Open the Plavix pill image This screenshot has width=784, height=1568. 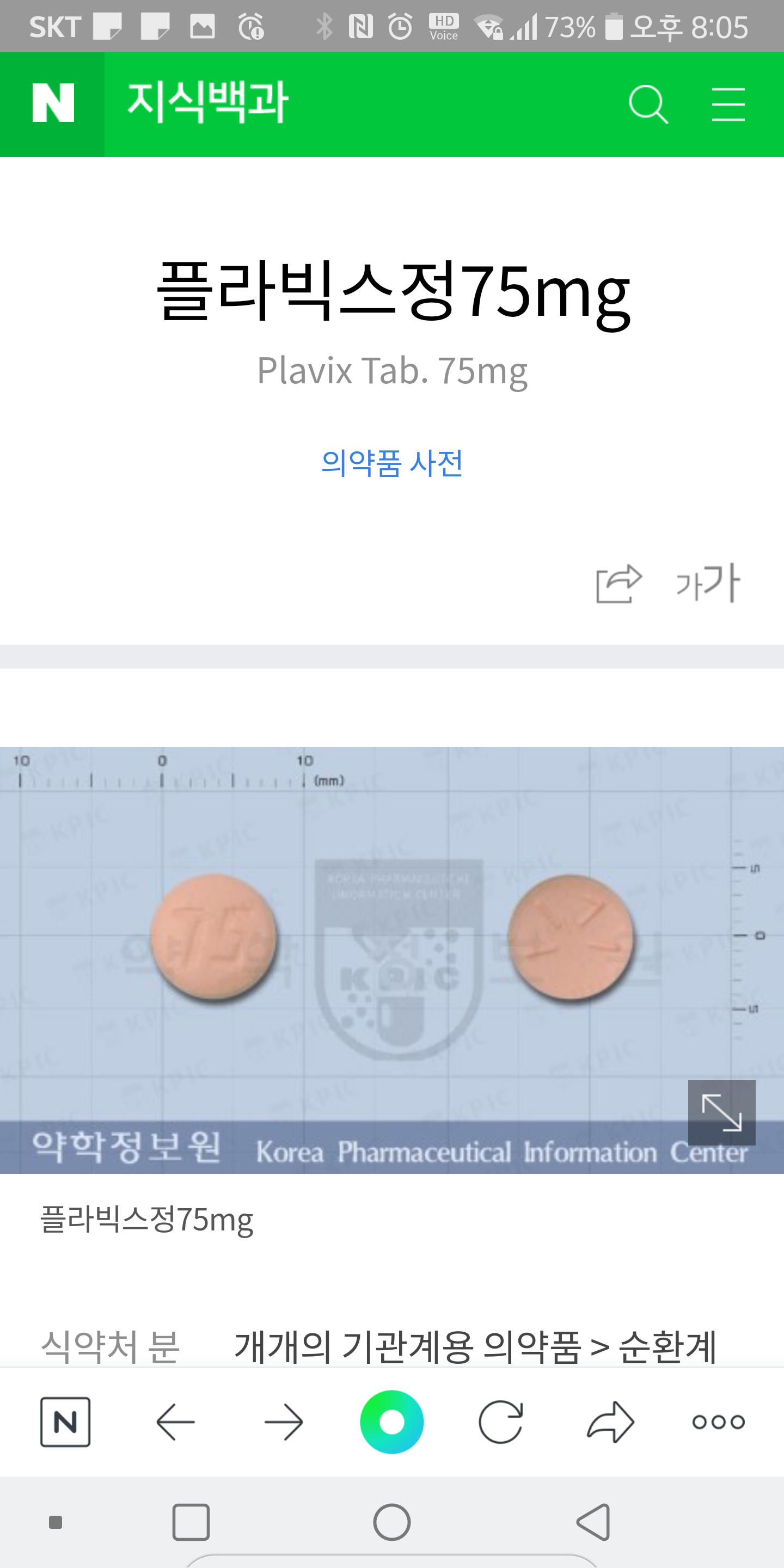[392, 960]
